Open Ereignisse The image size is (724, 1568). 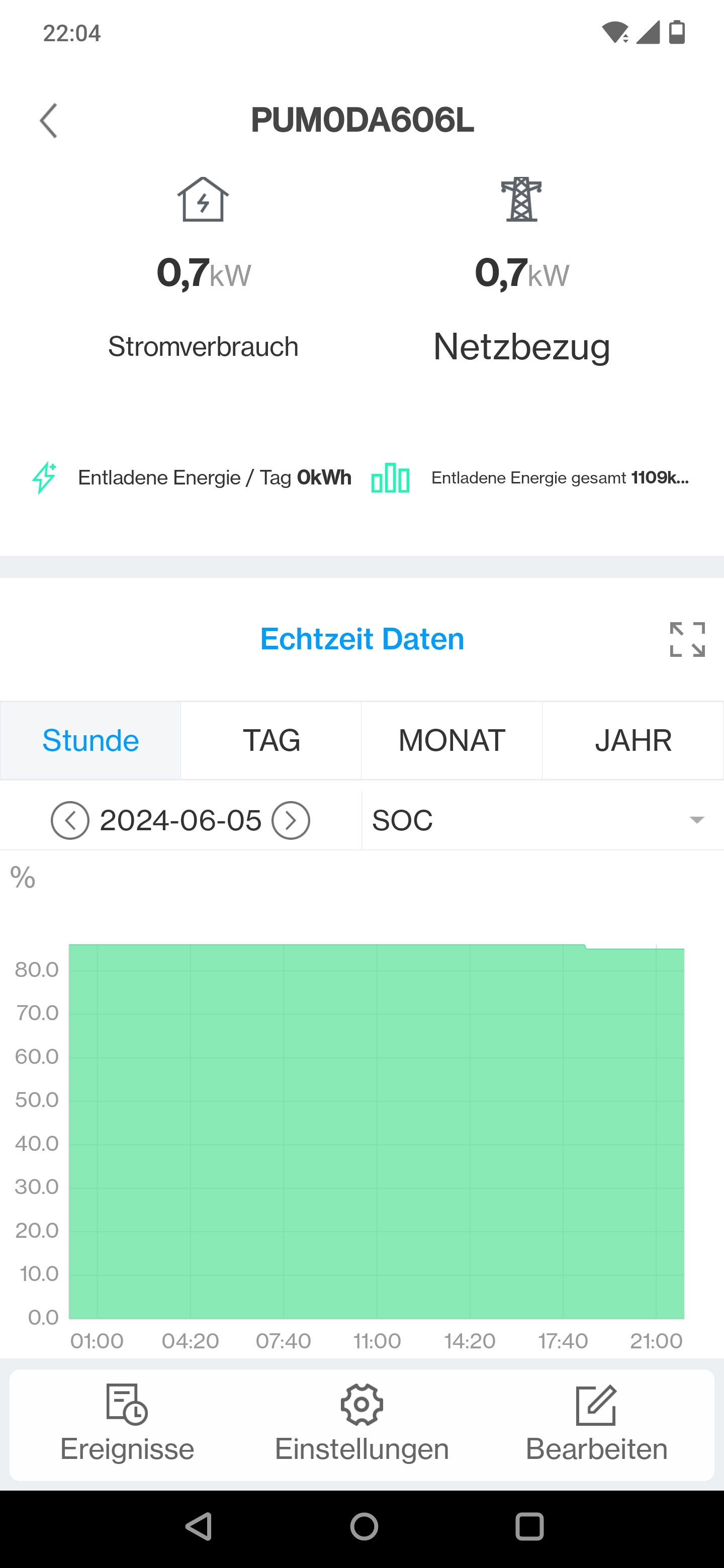click(127, 1424)
